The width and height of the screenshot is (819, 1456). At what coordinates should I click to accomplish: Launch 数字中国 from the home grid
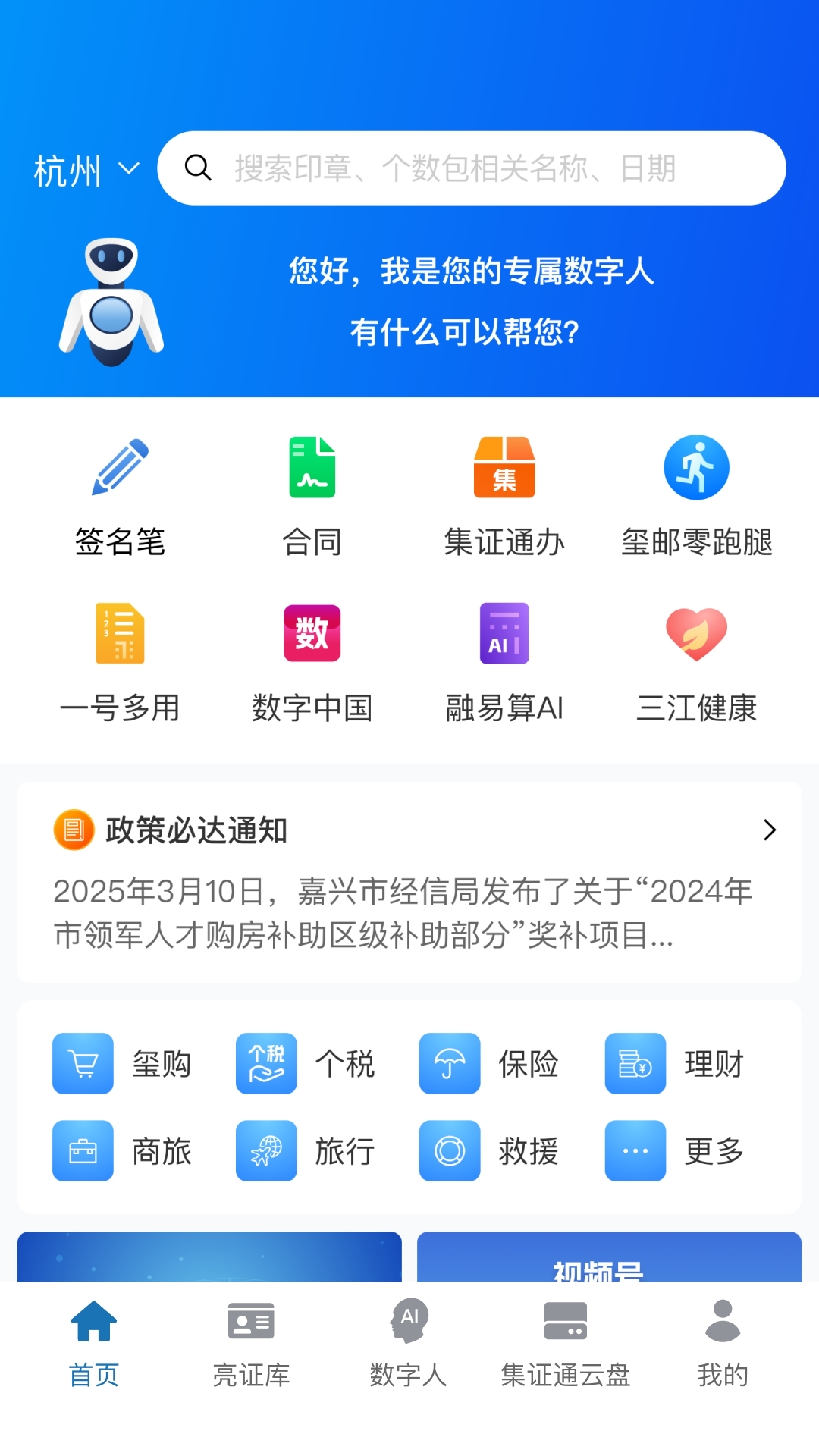[312, 660]
